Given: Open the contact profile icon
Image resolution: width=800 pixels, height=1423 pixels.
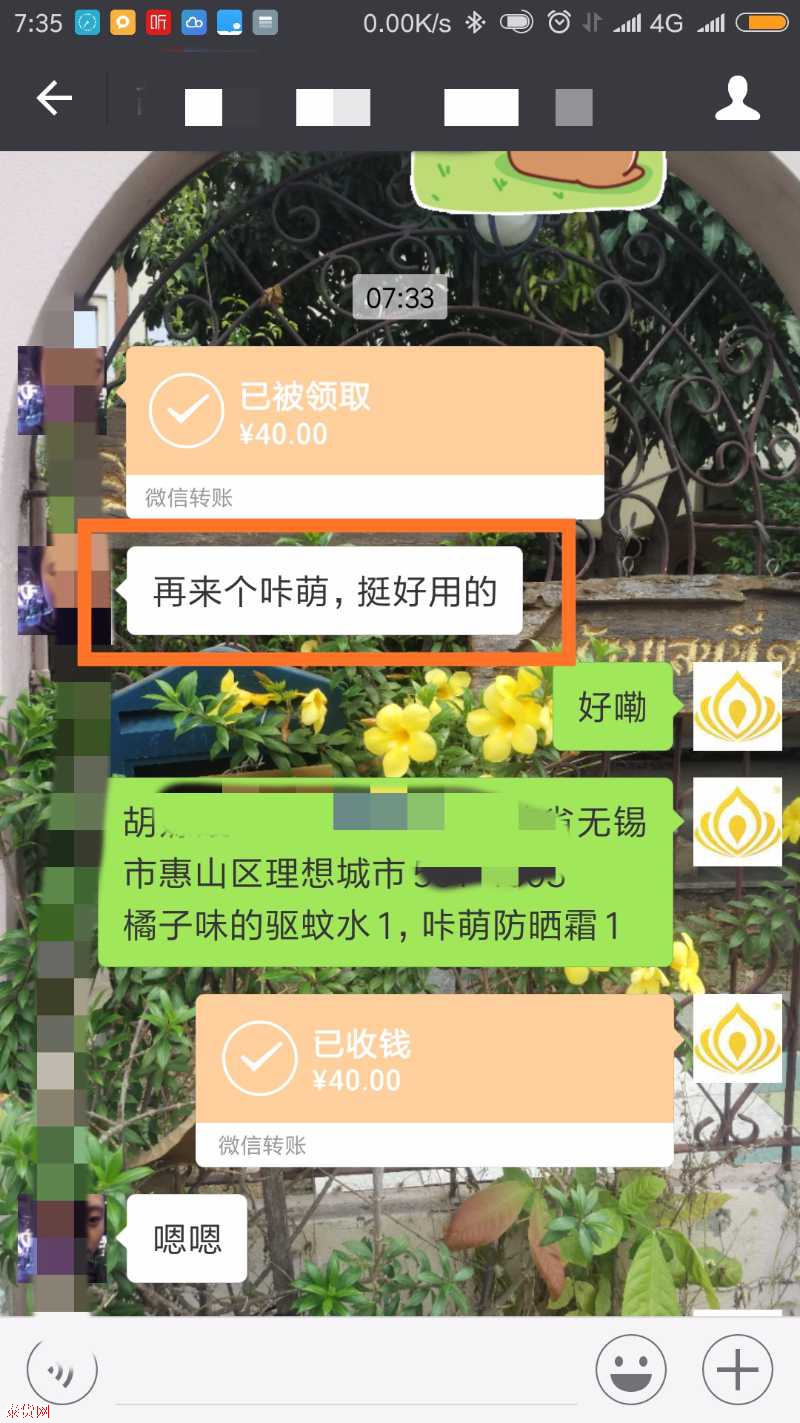Looking at the screenshot, I should [x=737, y=99].
